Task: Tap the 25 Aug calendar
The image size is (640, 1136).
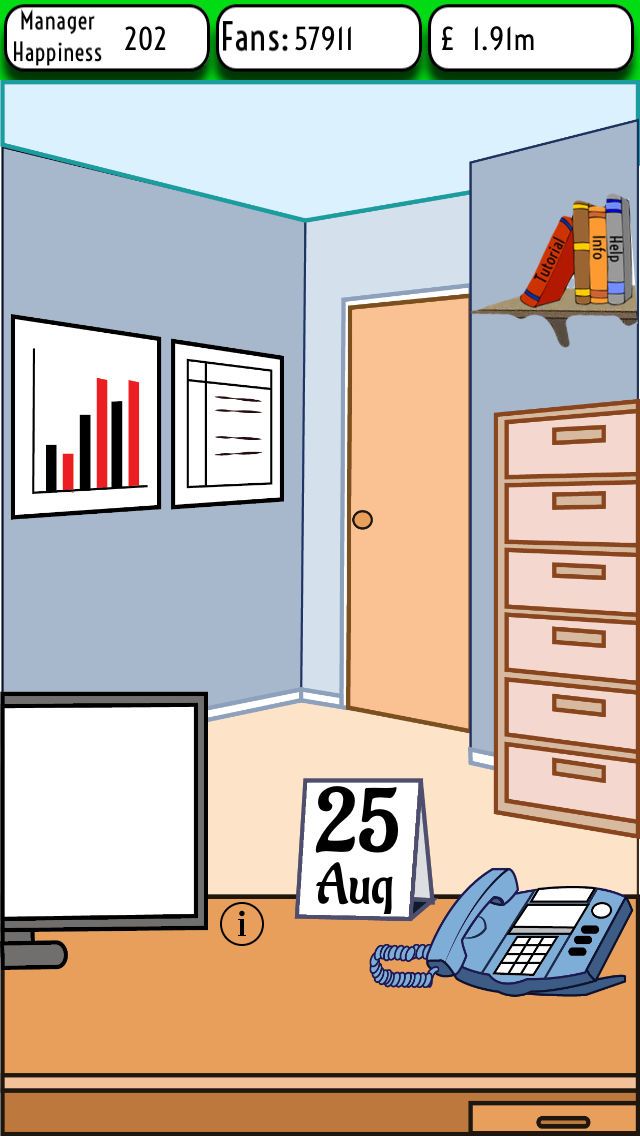Action: 359,848
